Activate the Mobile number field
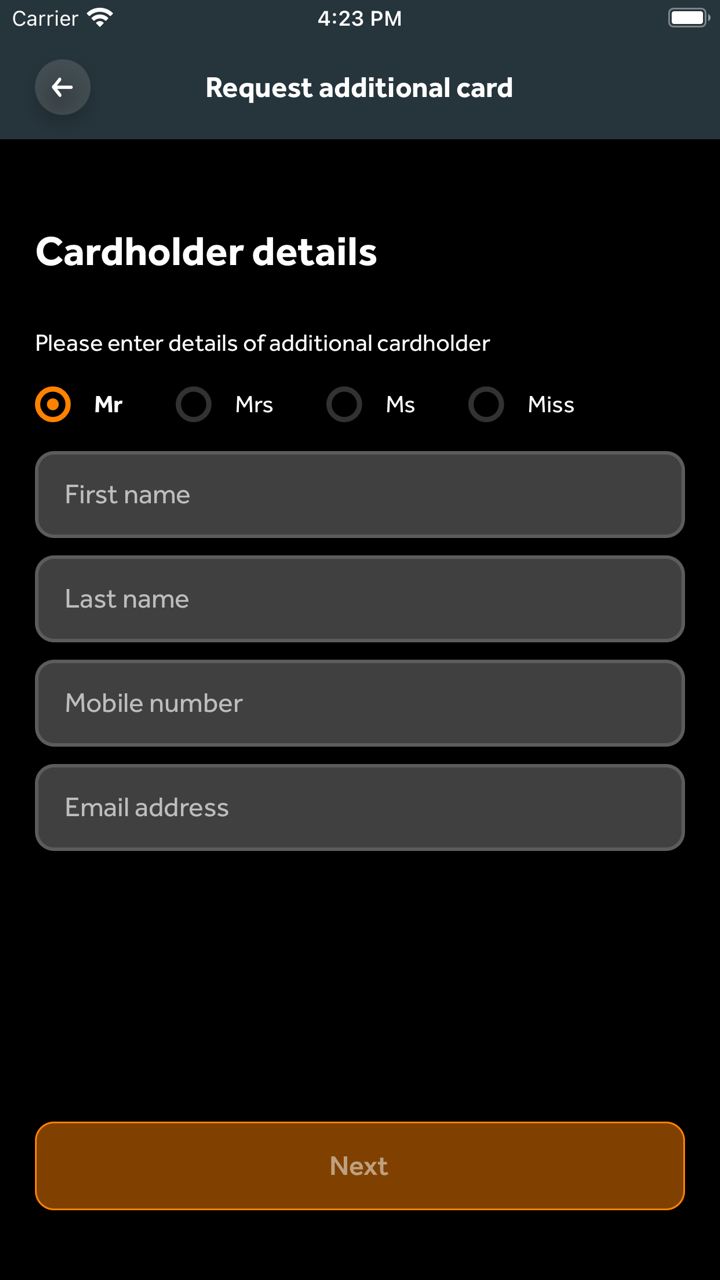The width and height of the screenshot is (720, 1280). pyautogui.click(x=360, y=703)
